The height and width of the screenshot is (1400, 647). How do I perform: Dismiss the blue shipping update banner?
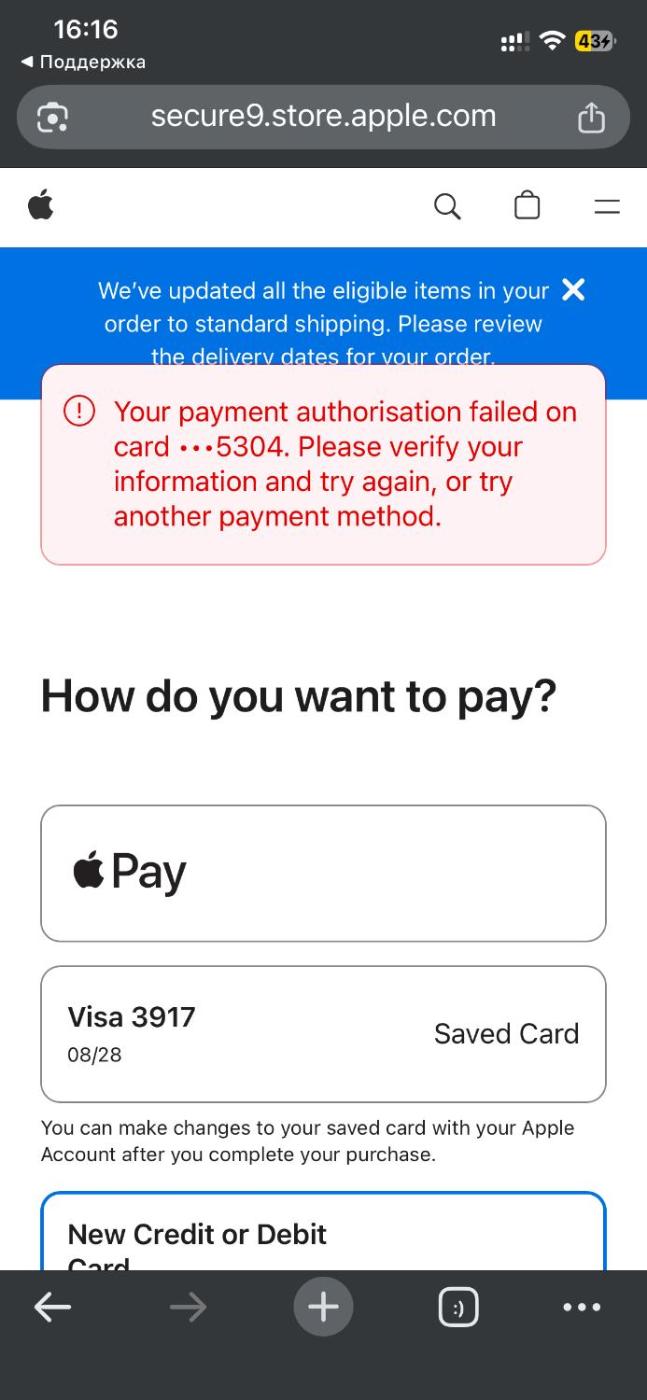pyautogui.click(x=573, y=290)
